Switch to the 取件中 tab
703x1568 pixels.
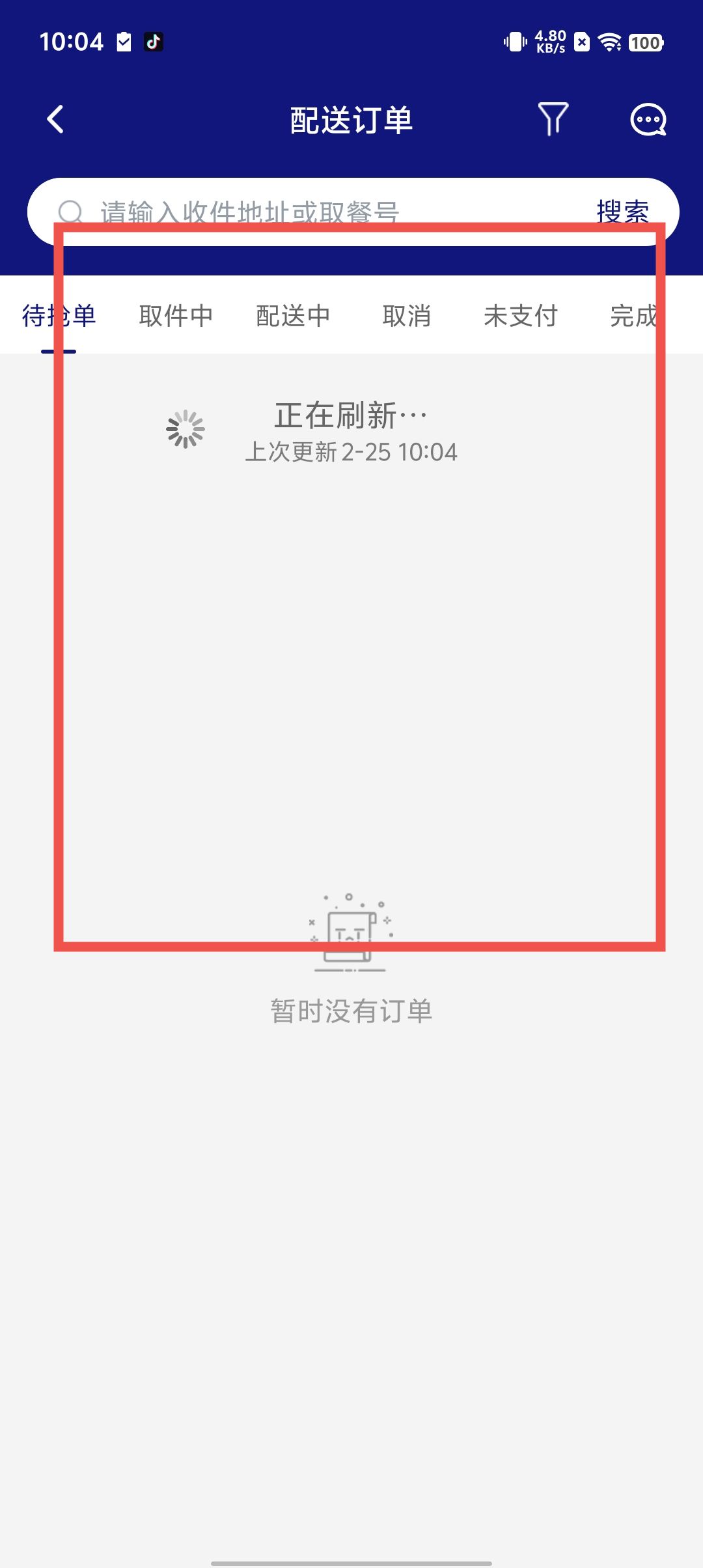point(176,316)
